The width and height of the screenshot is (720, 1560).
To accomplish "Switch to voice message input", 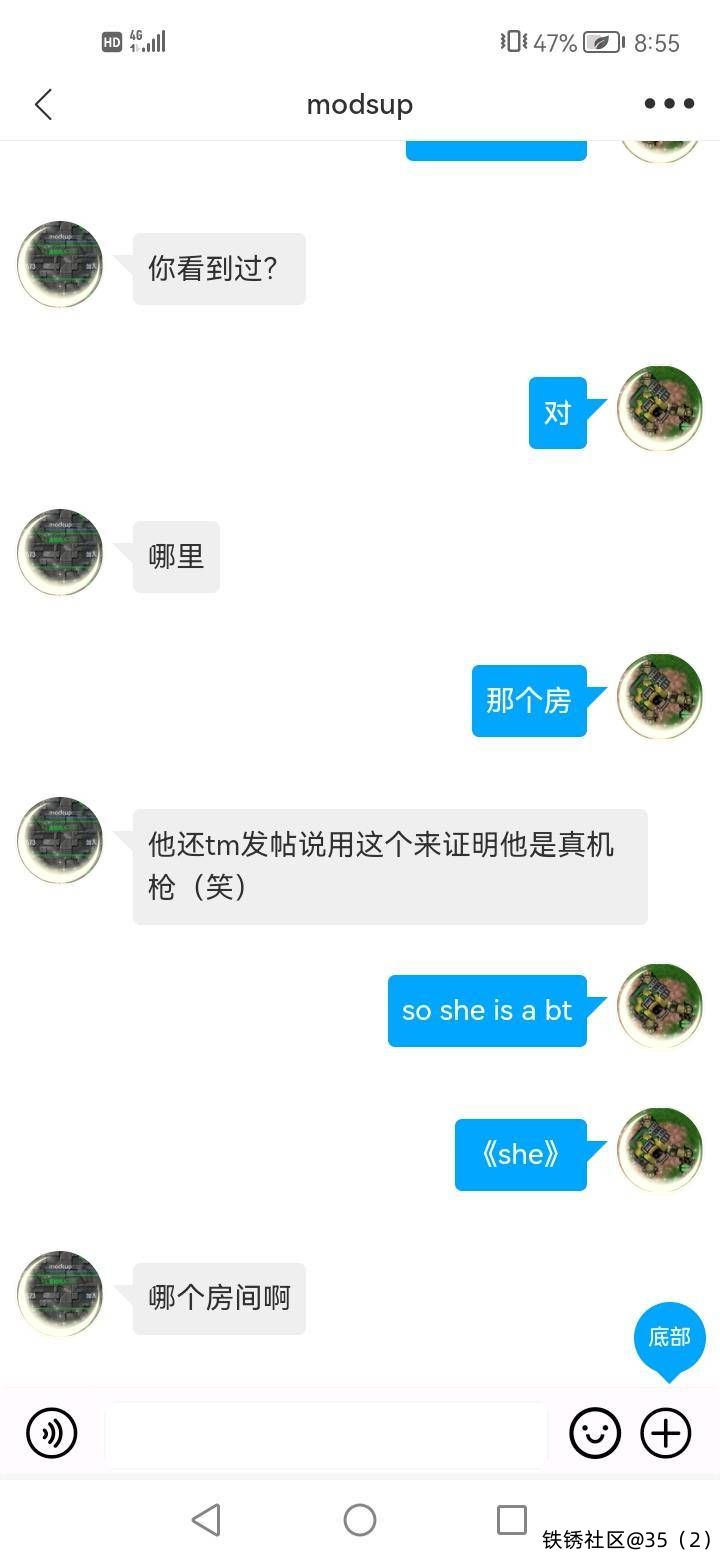I will click(x=51, y=1433).
